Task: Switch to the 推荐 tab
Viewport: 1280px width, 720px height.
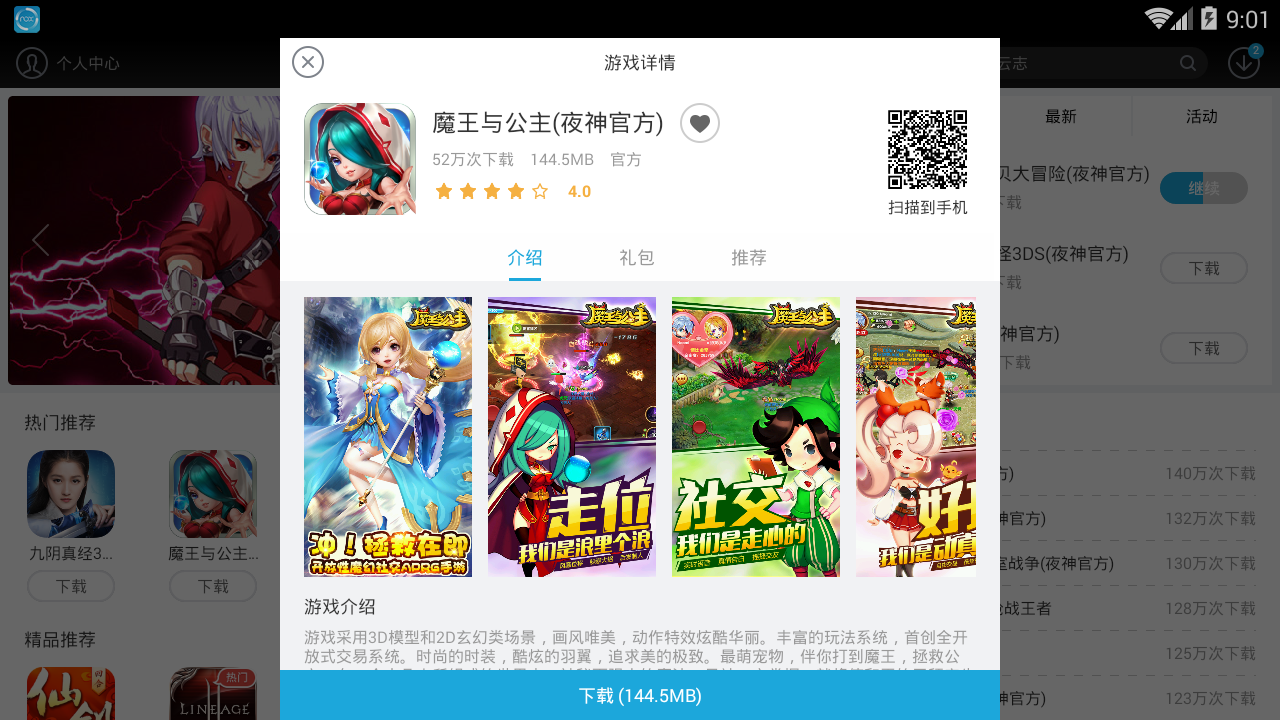Action: click(748, 258)
